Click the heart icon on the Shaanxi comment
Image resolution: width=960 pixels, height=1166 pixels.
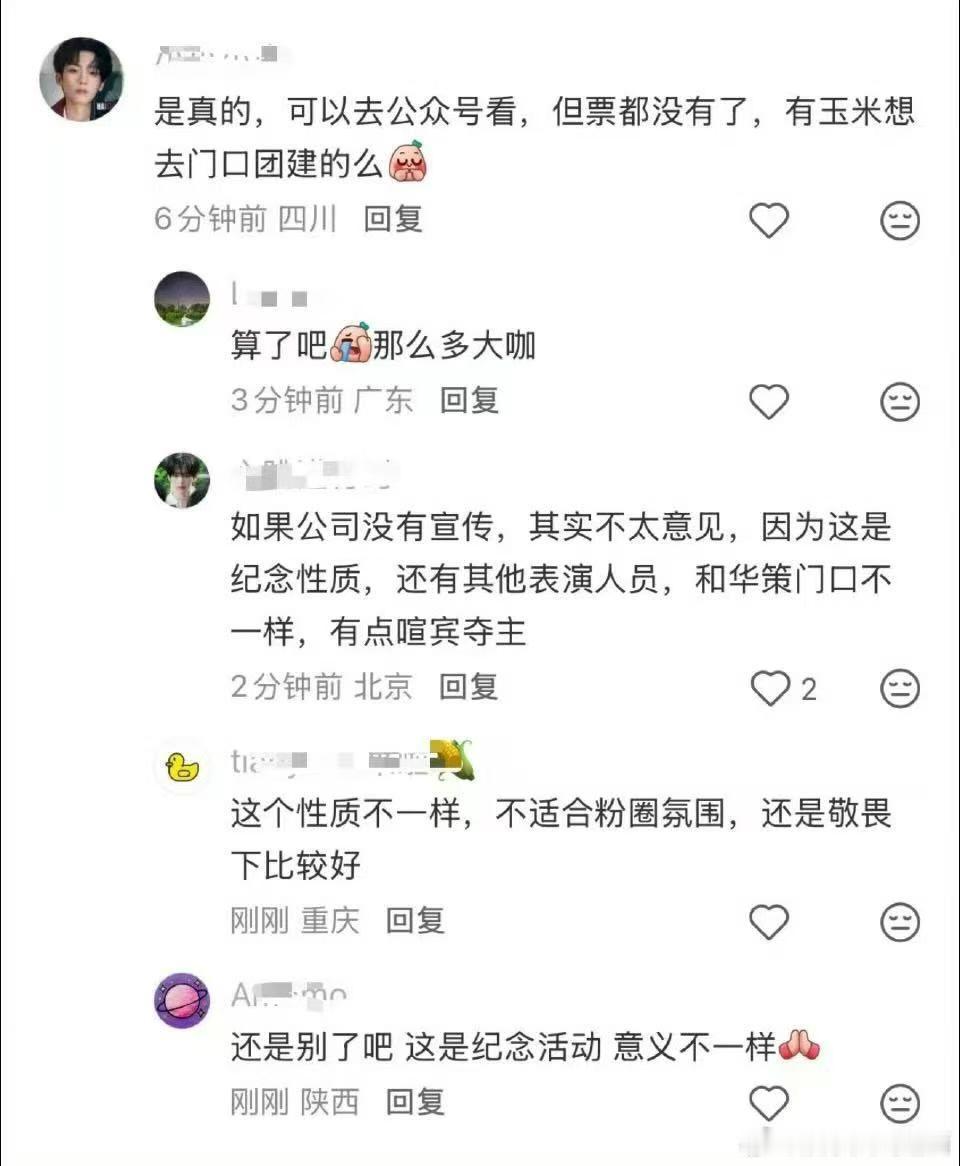click(768, 1103)
